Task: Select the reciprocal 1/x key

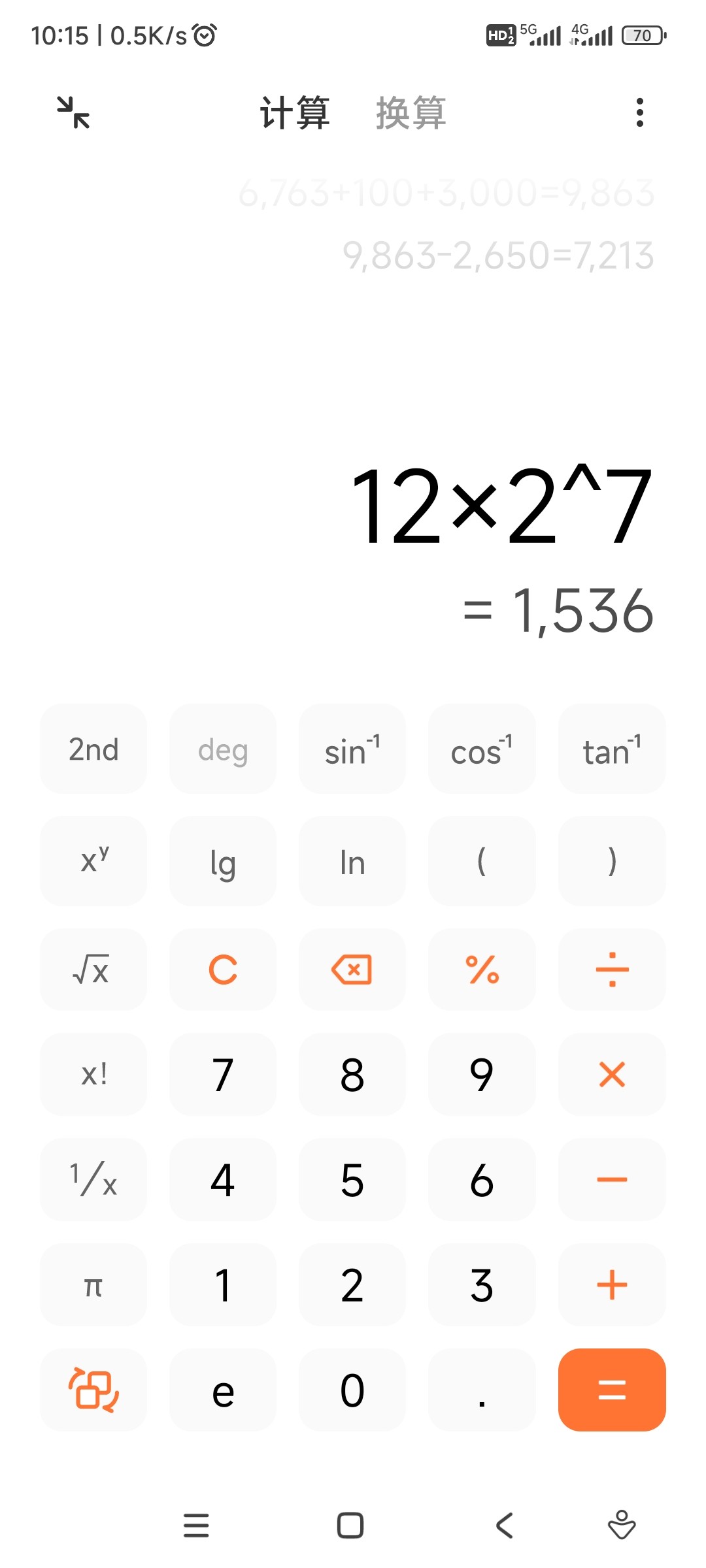Action: point(93,1179)
